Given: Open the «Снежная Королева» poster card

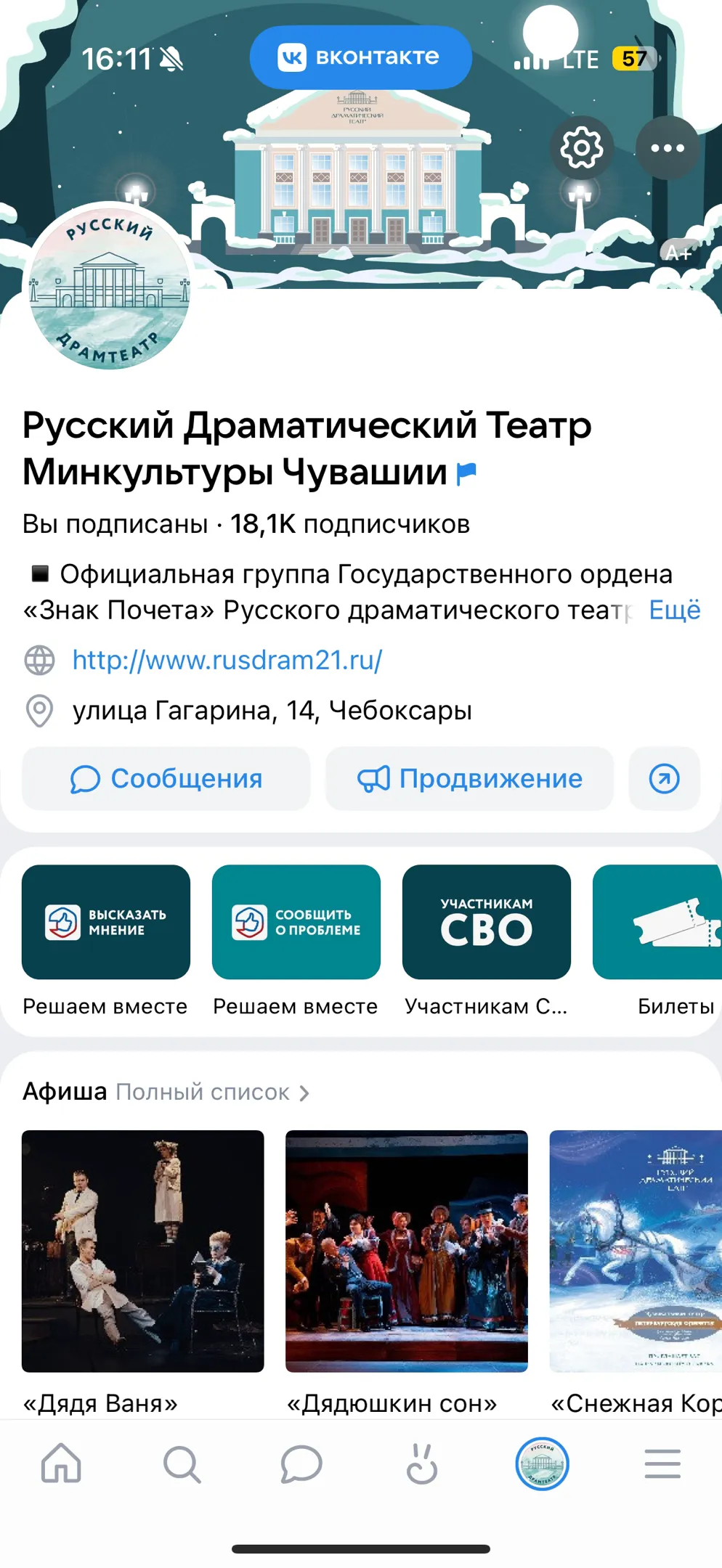Looking at the screenshot, I should tap(636, 1251).
